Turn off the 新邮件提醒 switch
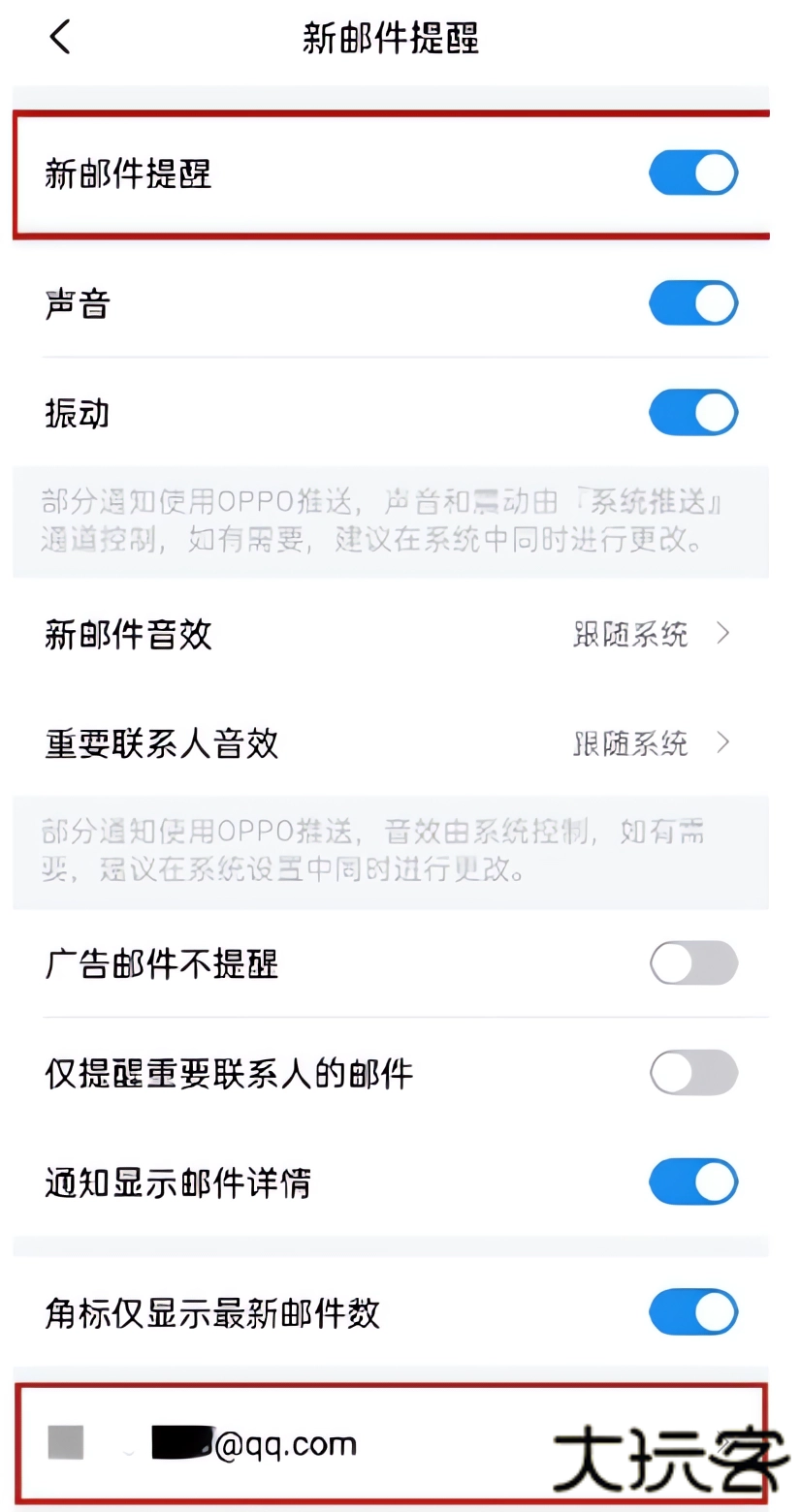The image size is (801, 1512). click(692, 173)
